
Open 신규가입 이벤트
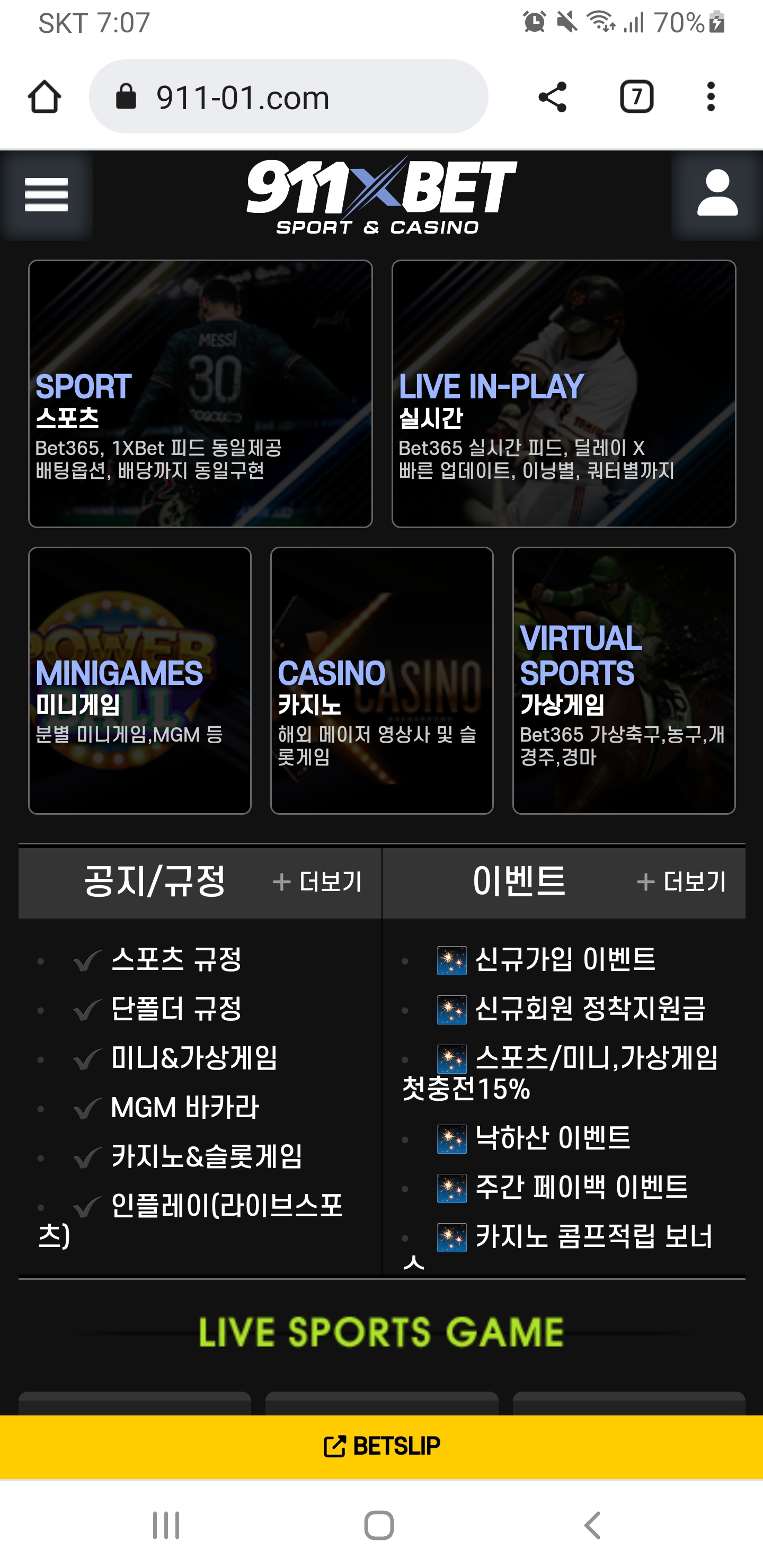click(x=564, y=960)
